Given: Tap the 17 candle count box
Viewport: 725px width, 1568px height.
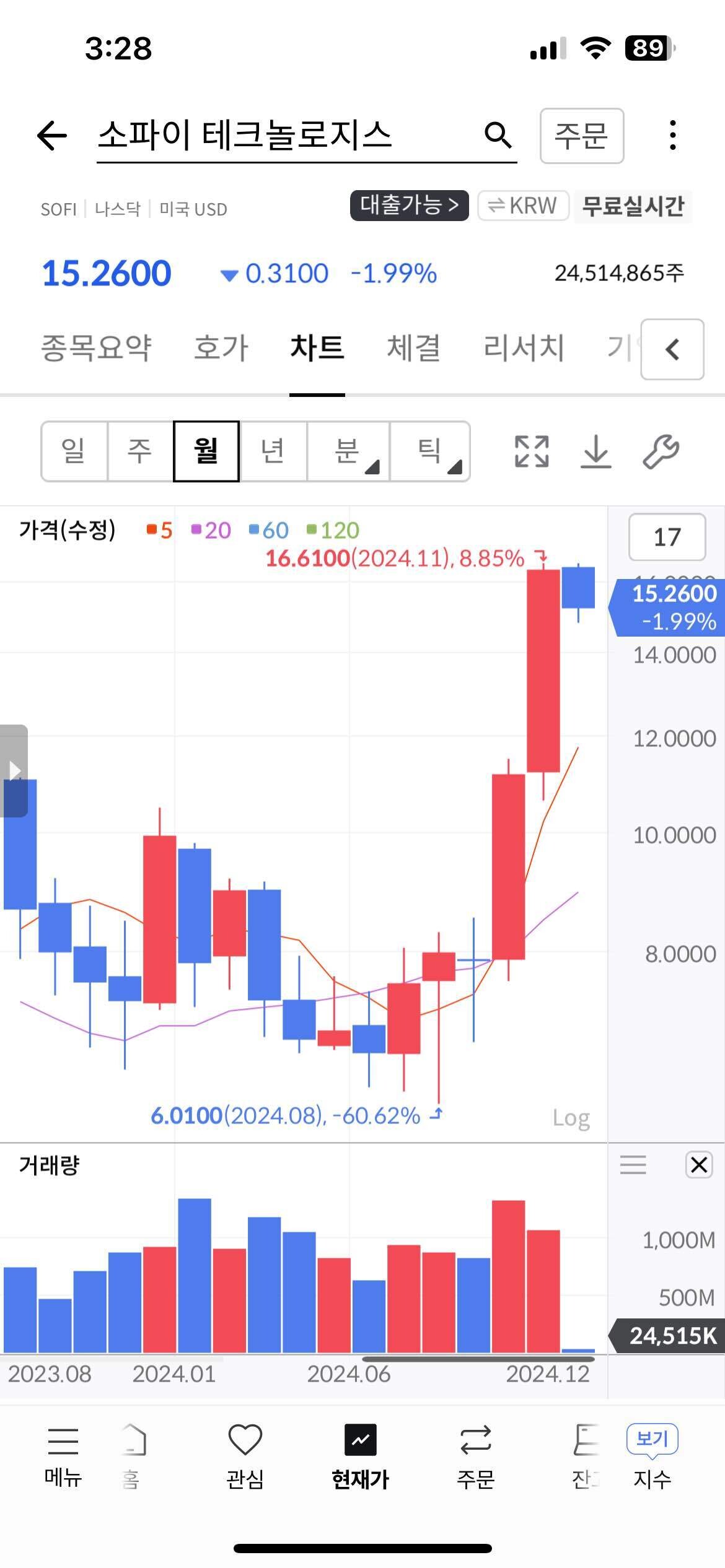Looking at the screenshot, I should (x=667, y=538).
